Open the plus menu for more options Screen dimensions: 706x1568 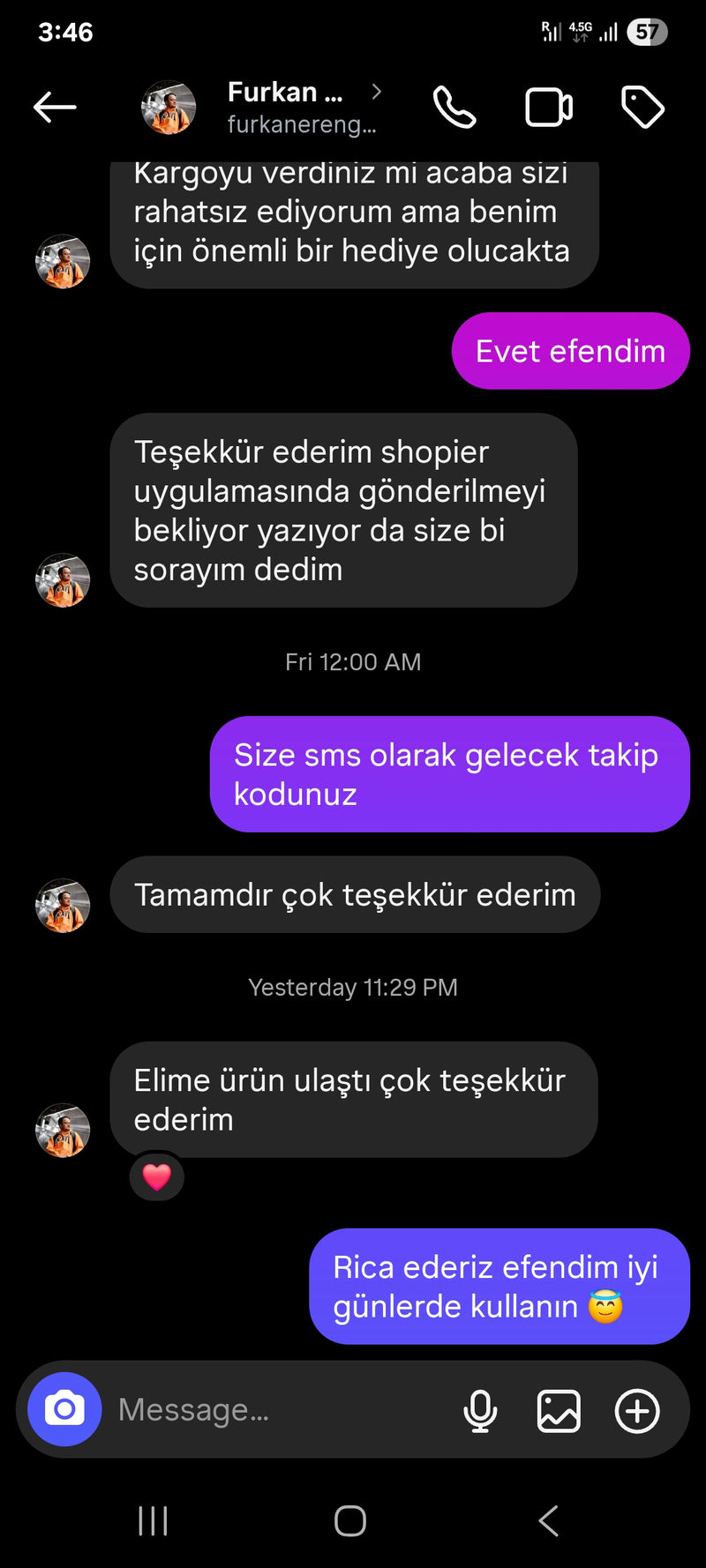(x=637, y=1410)
